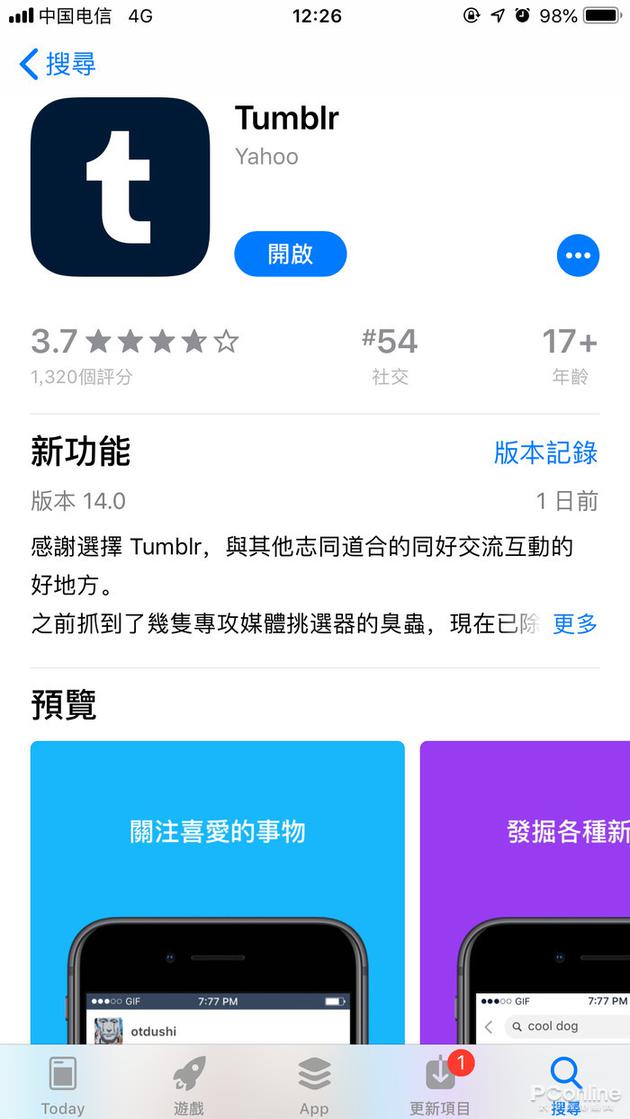Viewport: 630px width, 1119px height.
Task: Switch to the 遊戲 tab
Action: 189,1084
